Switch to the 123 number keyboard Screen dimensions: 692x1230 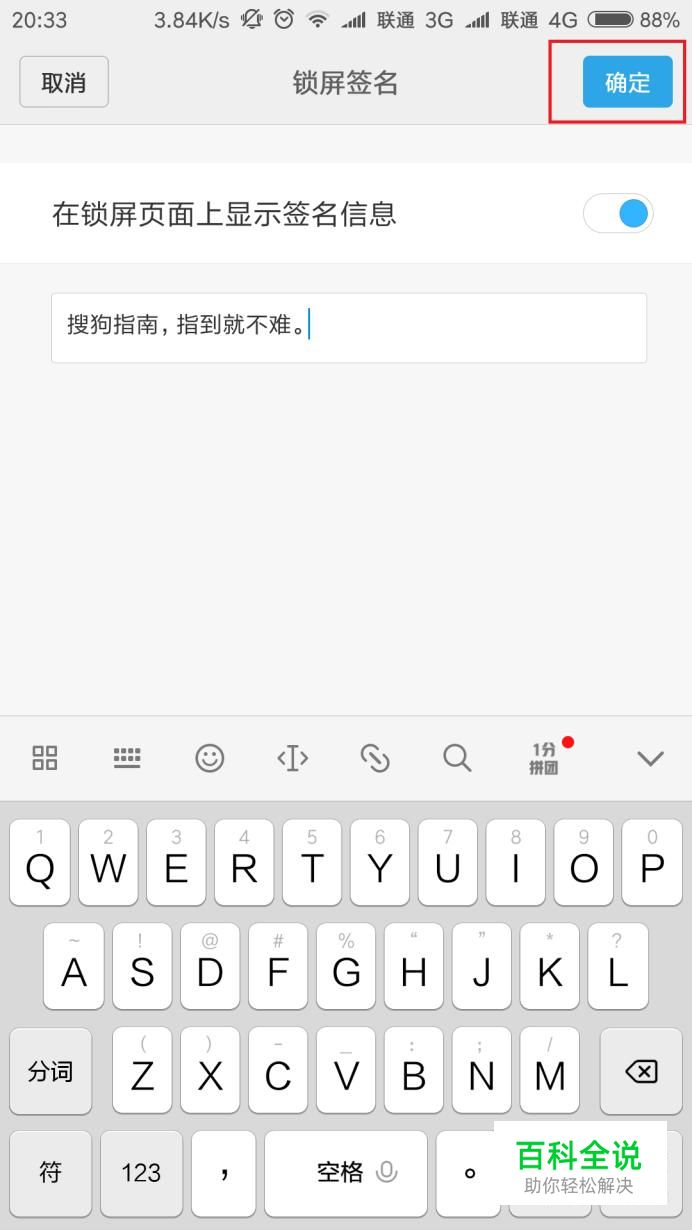pos(141,1172)
